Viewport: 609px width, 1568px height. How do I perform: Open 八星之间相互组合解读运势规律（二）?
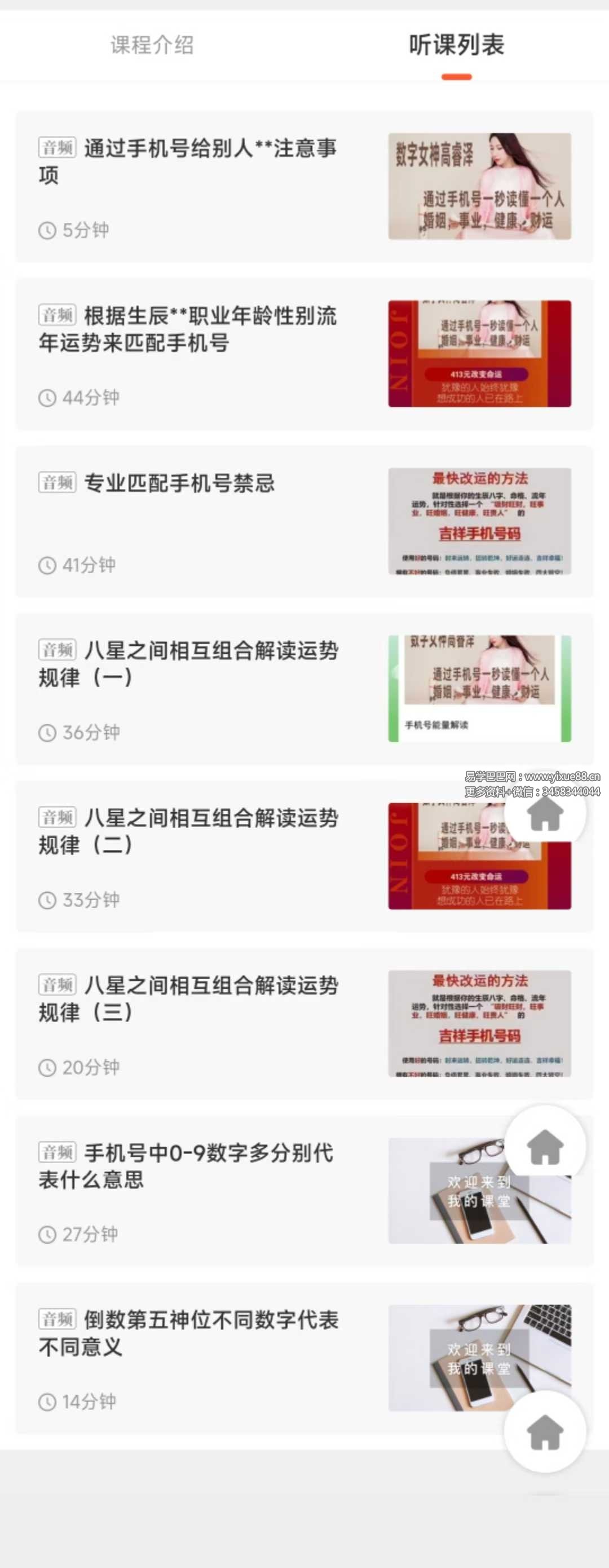coord(188,831)
